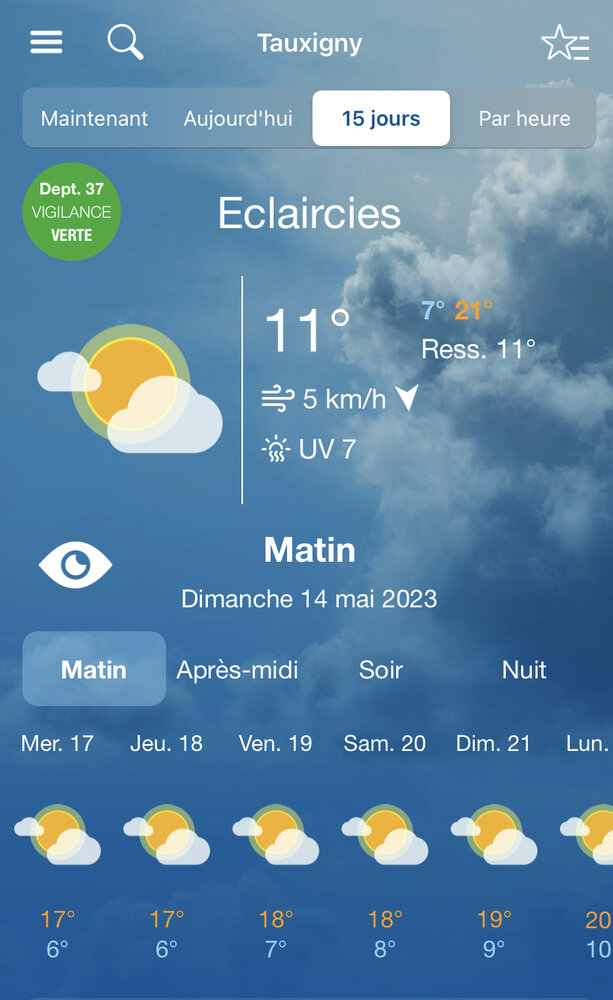Open the Dept. 37 vigilance verte badge
This screenshot has height=1000, width=613.
coord(72,211)
